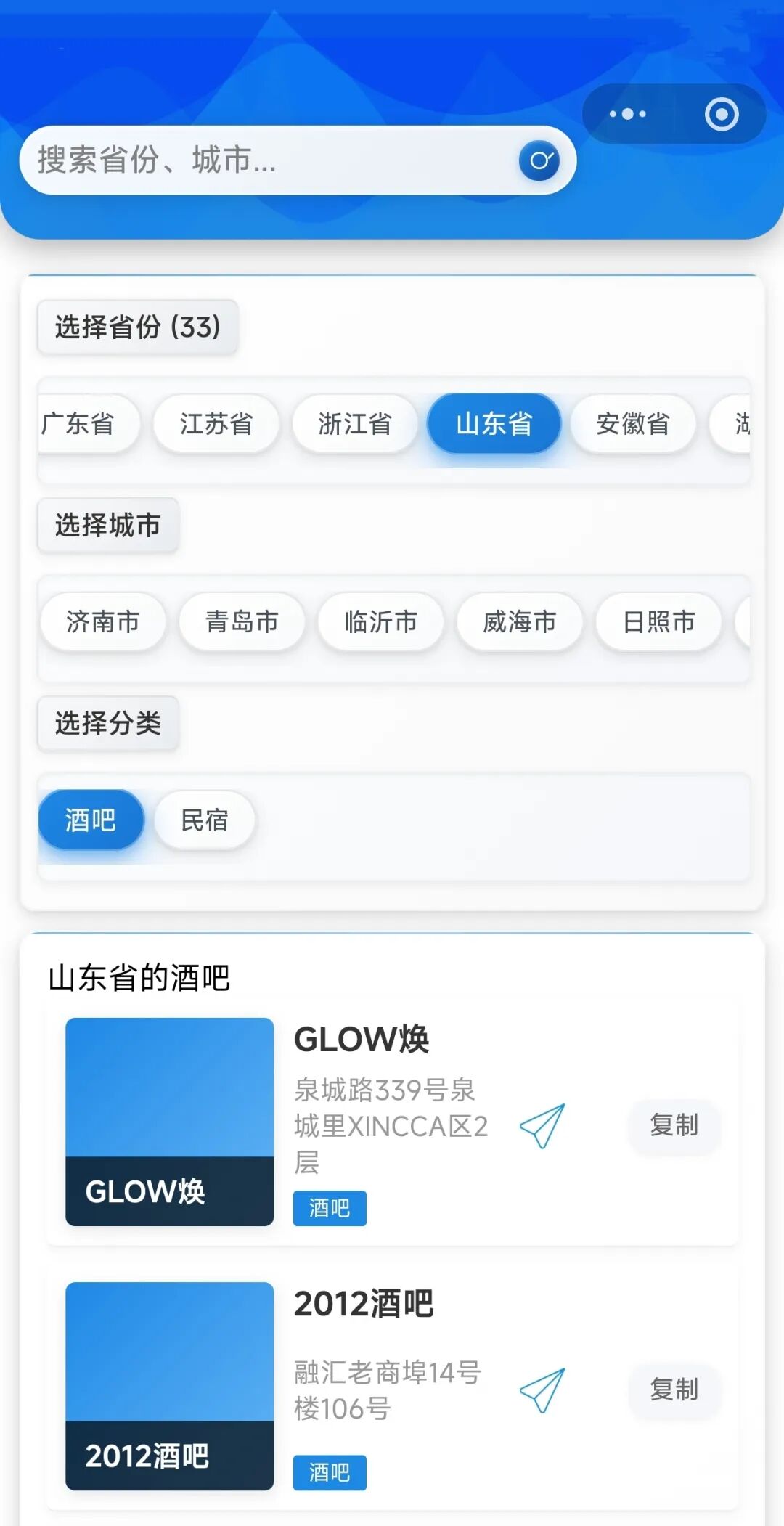The image size is (784, 1526).
Task: Copy GLOW焕's address using its 复制 button
Action: (673, 1126)
